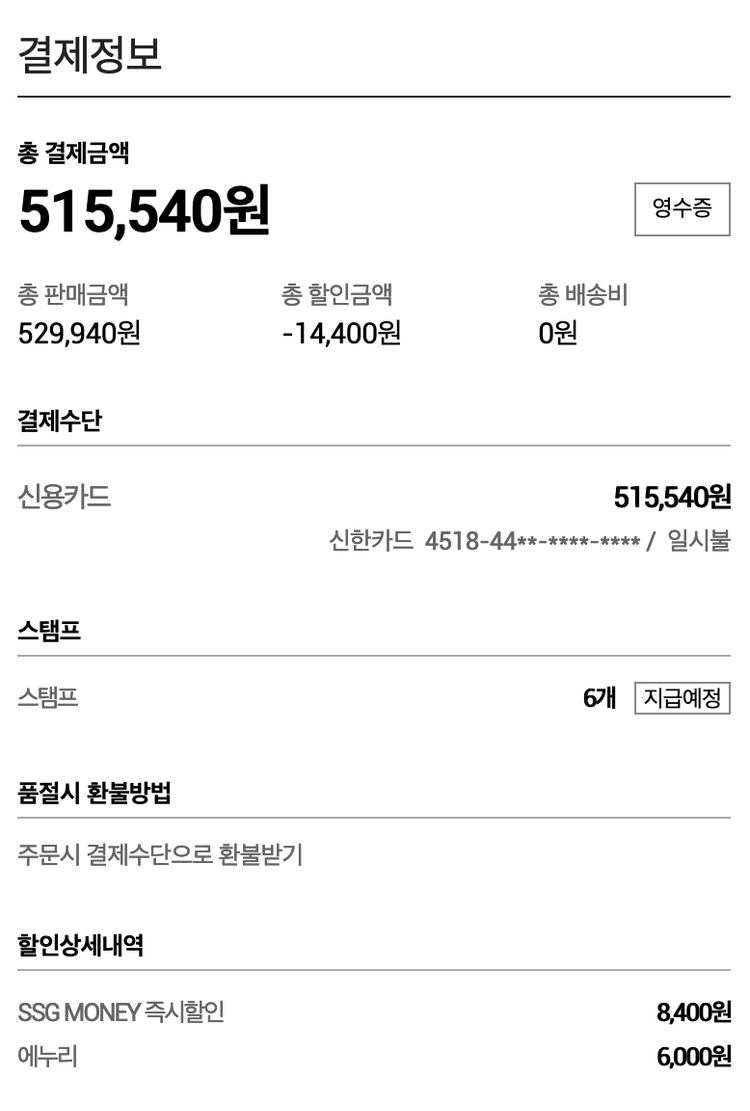Open the 영수증 receipt button
Image resolution: width=750 pixels, height=1111 pixels.
(x=682, y=209)
